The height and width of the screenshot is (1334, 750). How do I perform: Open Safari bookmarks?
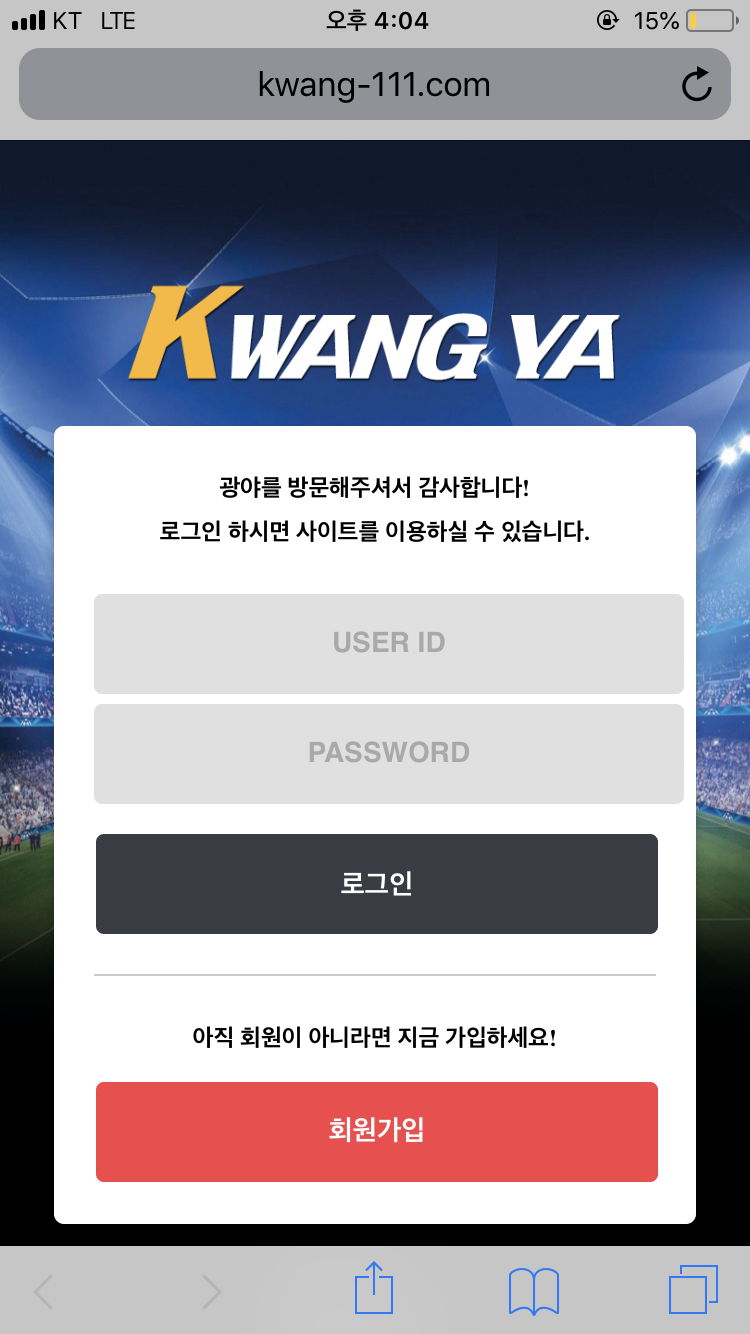point(534,1291)
